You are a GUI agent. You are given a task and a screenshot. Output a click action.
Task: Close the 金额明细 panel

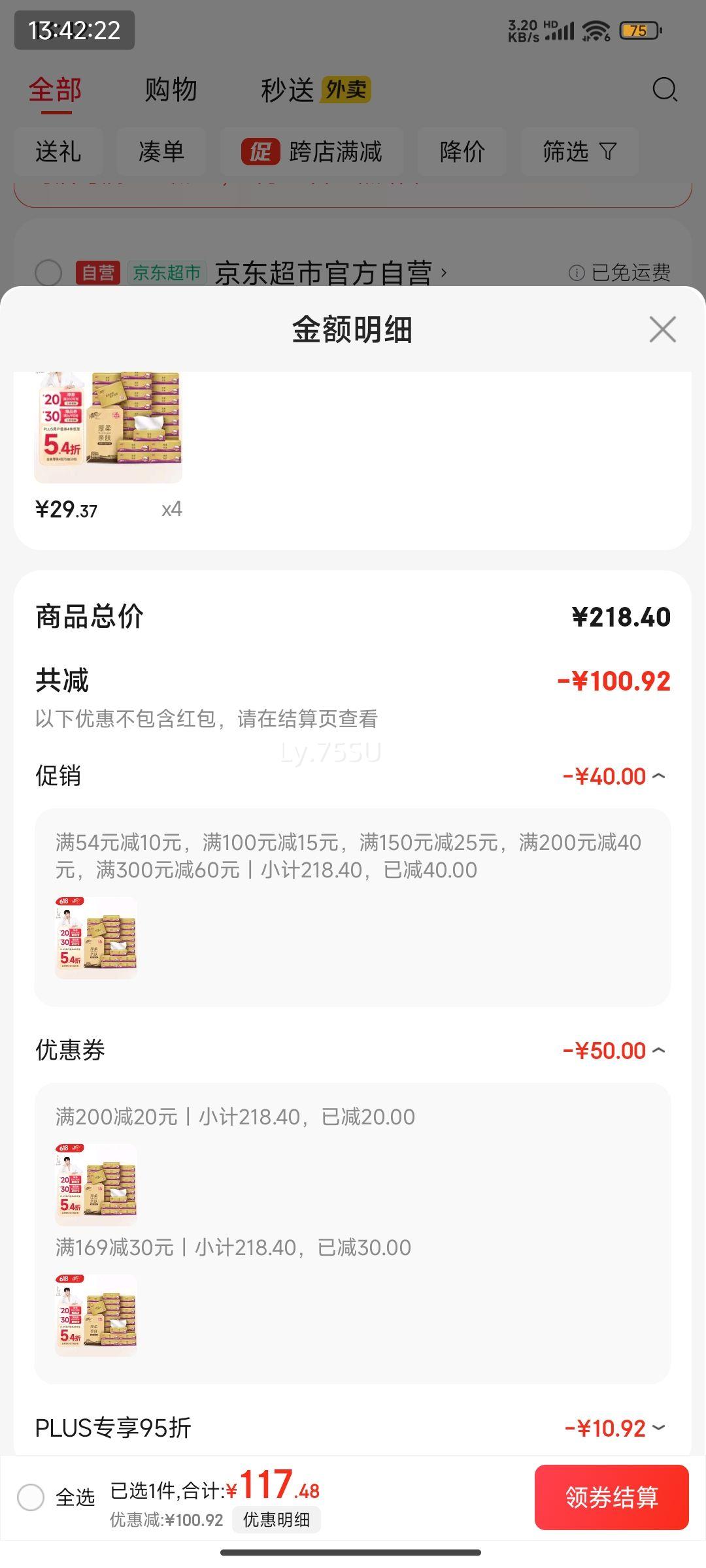662,329
